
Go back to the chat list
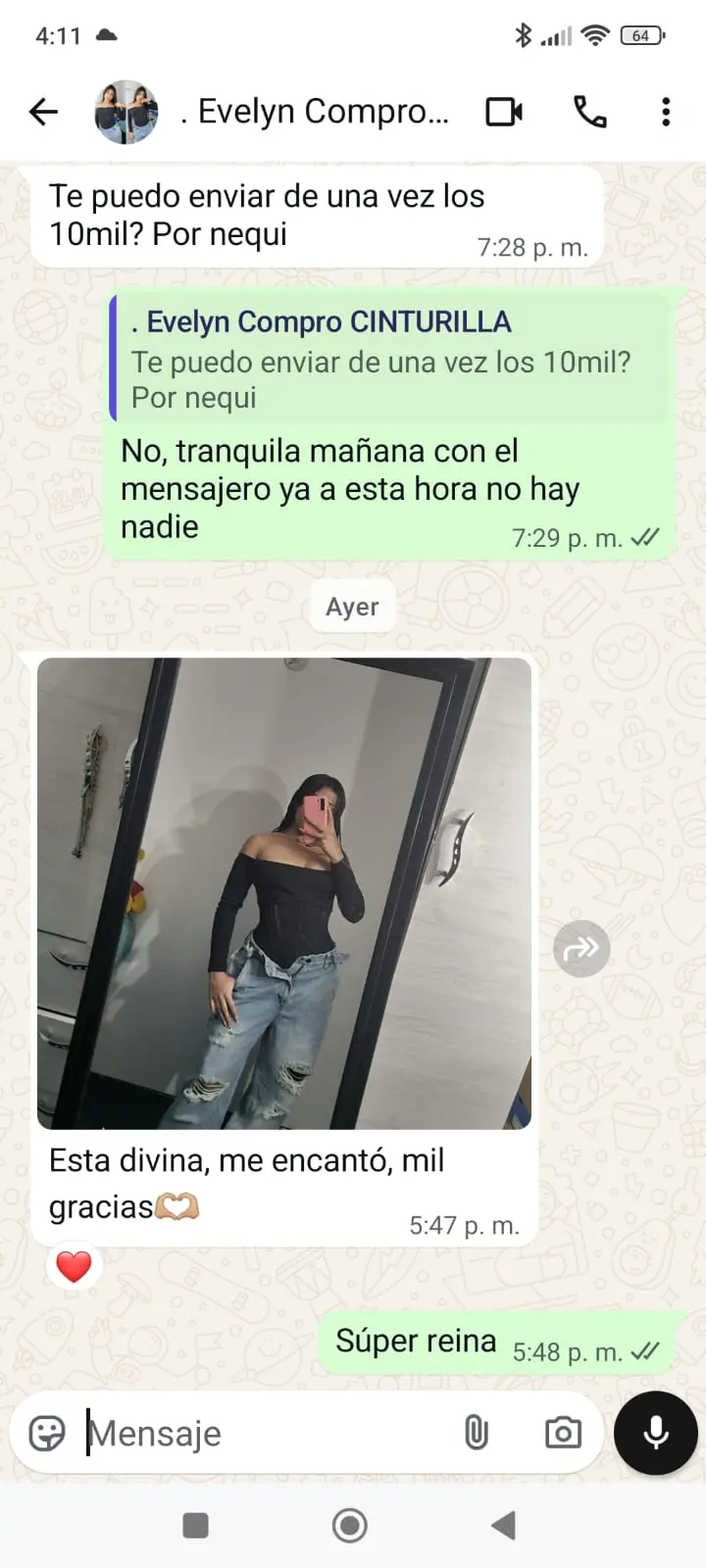[x=43, y=112]
